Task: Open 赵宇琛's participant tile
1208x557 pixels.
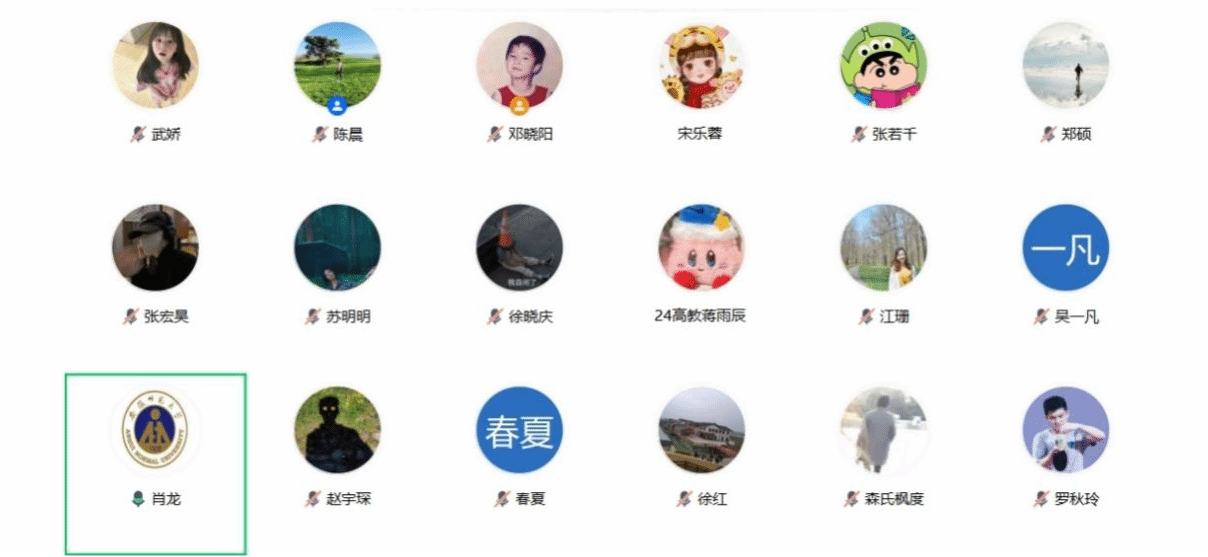Action: point(337,431)
